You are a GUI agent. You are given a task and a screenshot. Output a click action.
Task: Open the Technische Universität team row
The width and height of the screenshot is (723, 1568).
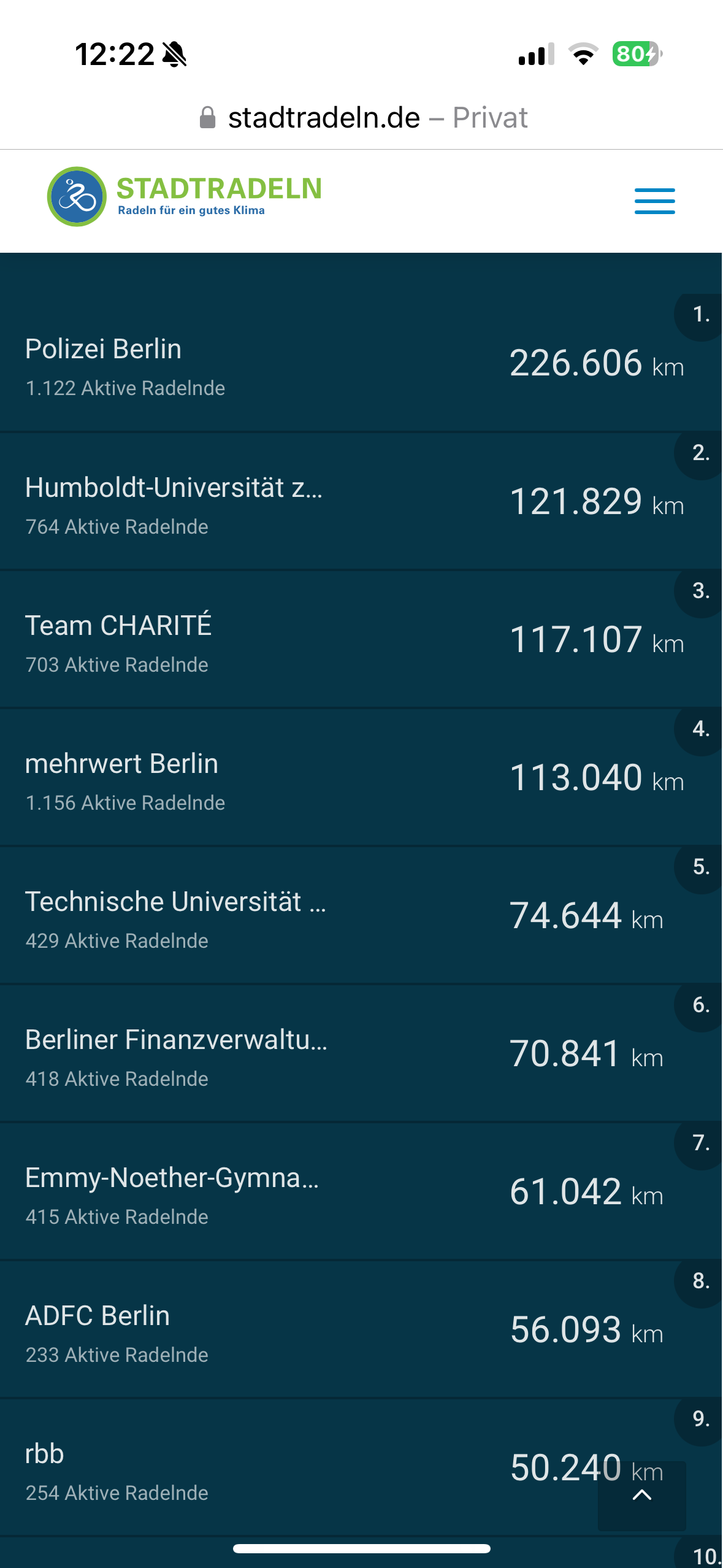tap(361, 915)
